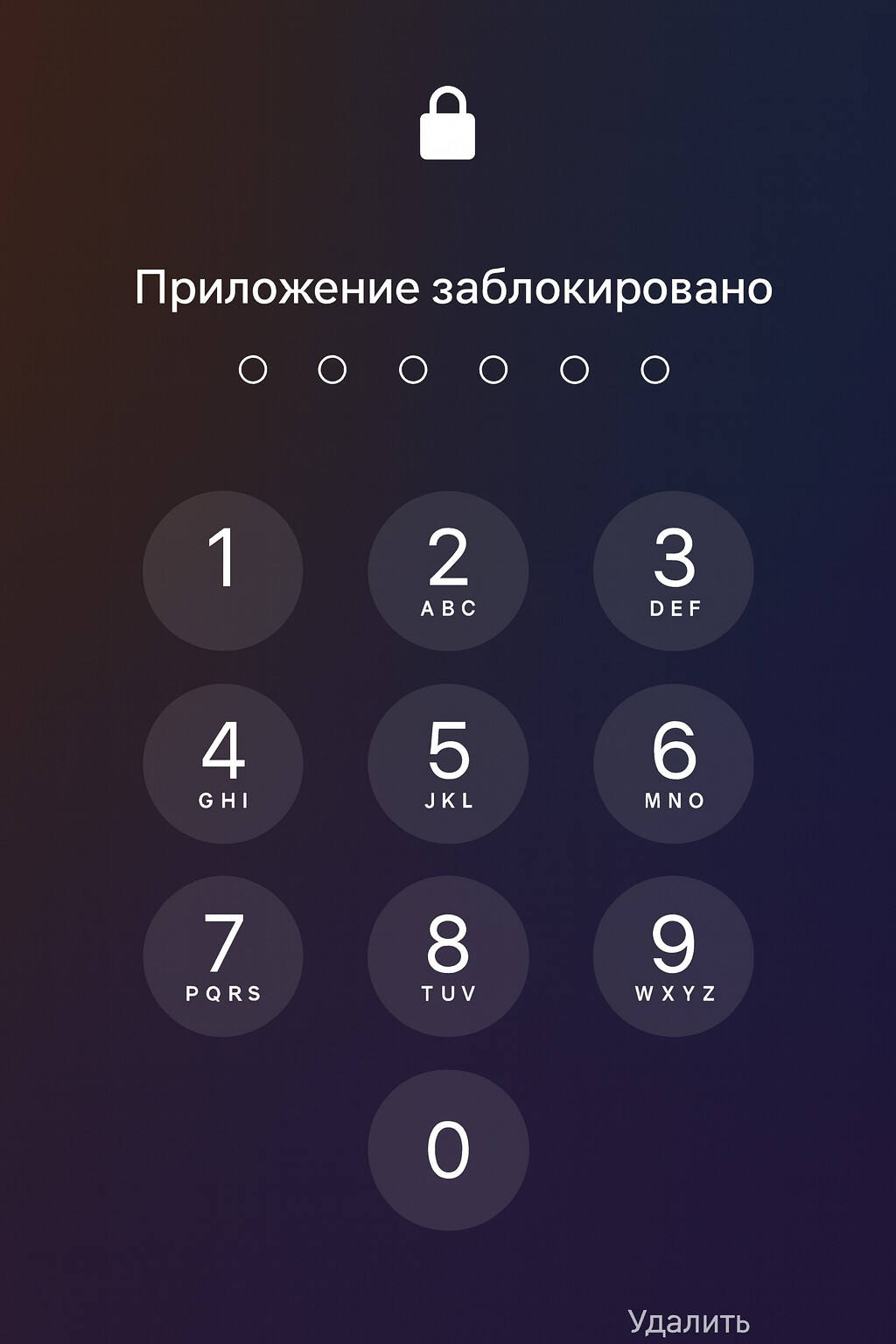Image resolution: width=896 pixels, height=1344 pixels.
Task: Tap the 6 MNO key
Action: 673,763
